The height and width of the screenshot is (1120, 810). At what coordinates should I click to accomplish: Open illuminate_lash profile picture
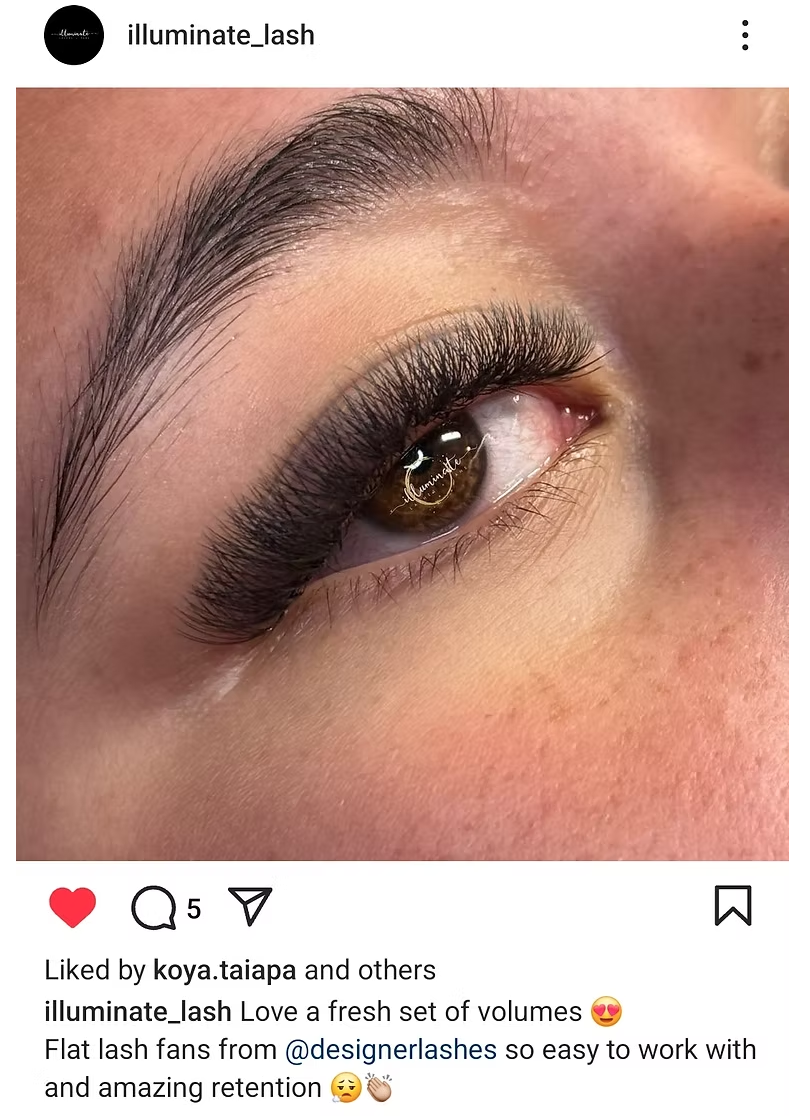74,35
